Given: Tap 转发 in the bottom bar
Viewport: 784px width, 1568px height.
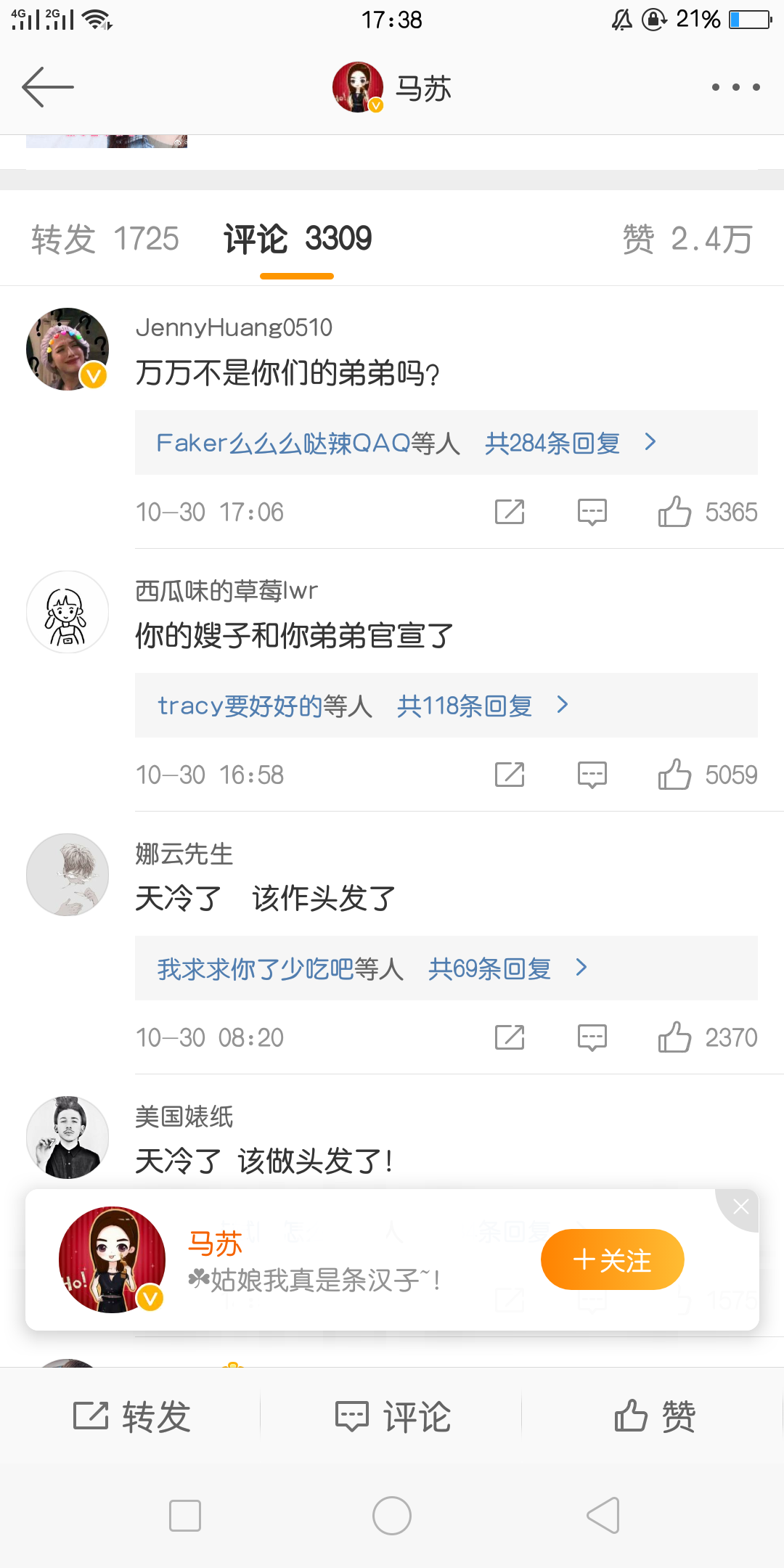Looking at the screenshot, I should (x=132, y=1416).
